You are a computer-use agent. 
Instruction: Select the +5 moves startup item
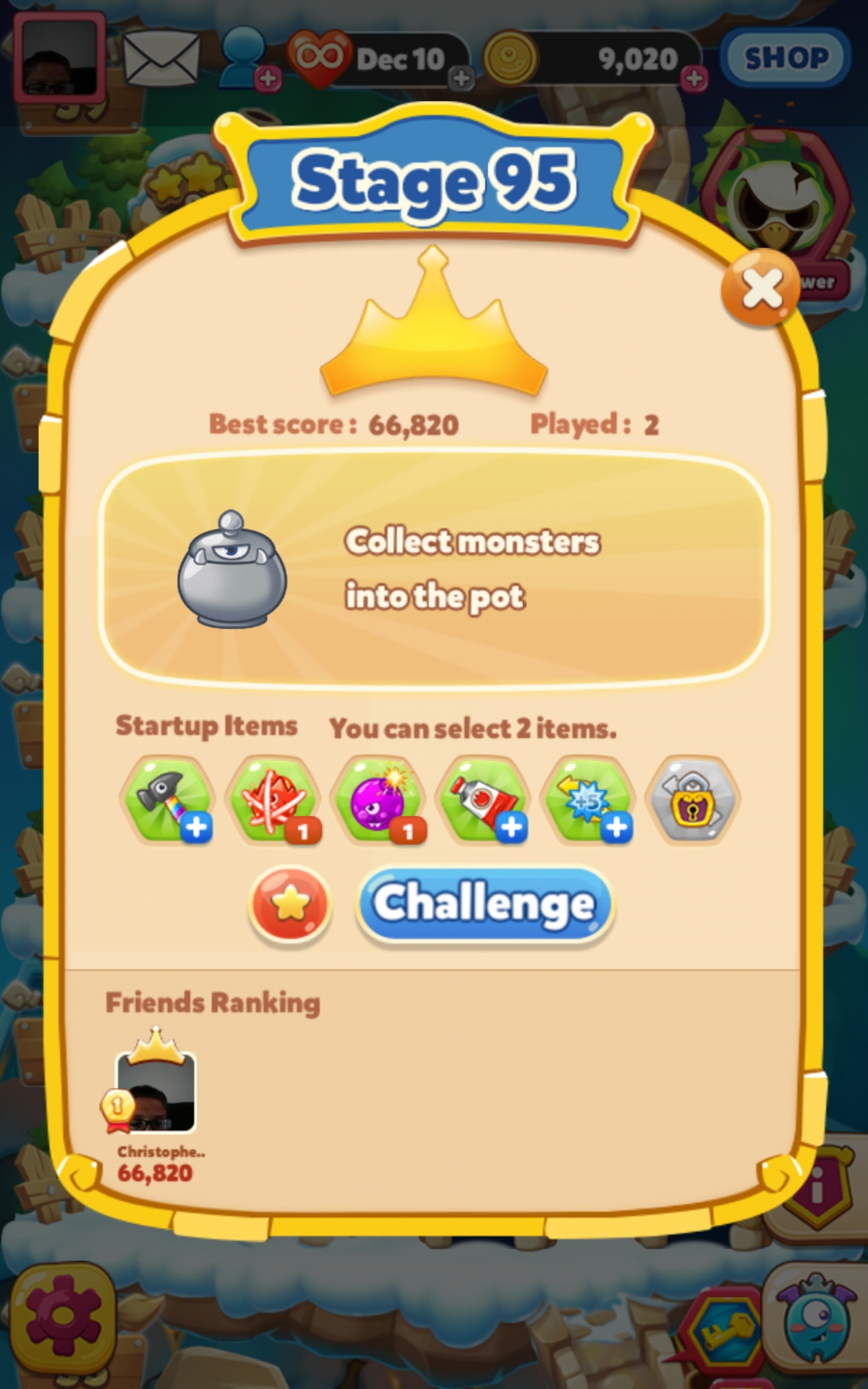tap(588, 800)
